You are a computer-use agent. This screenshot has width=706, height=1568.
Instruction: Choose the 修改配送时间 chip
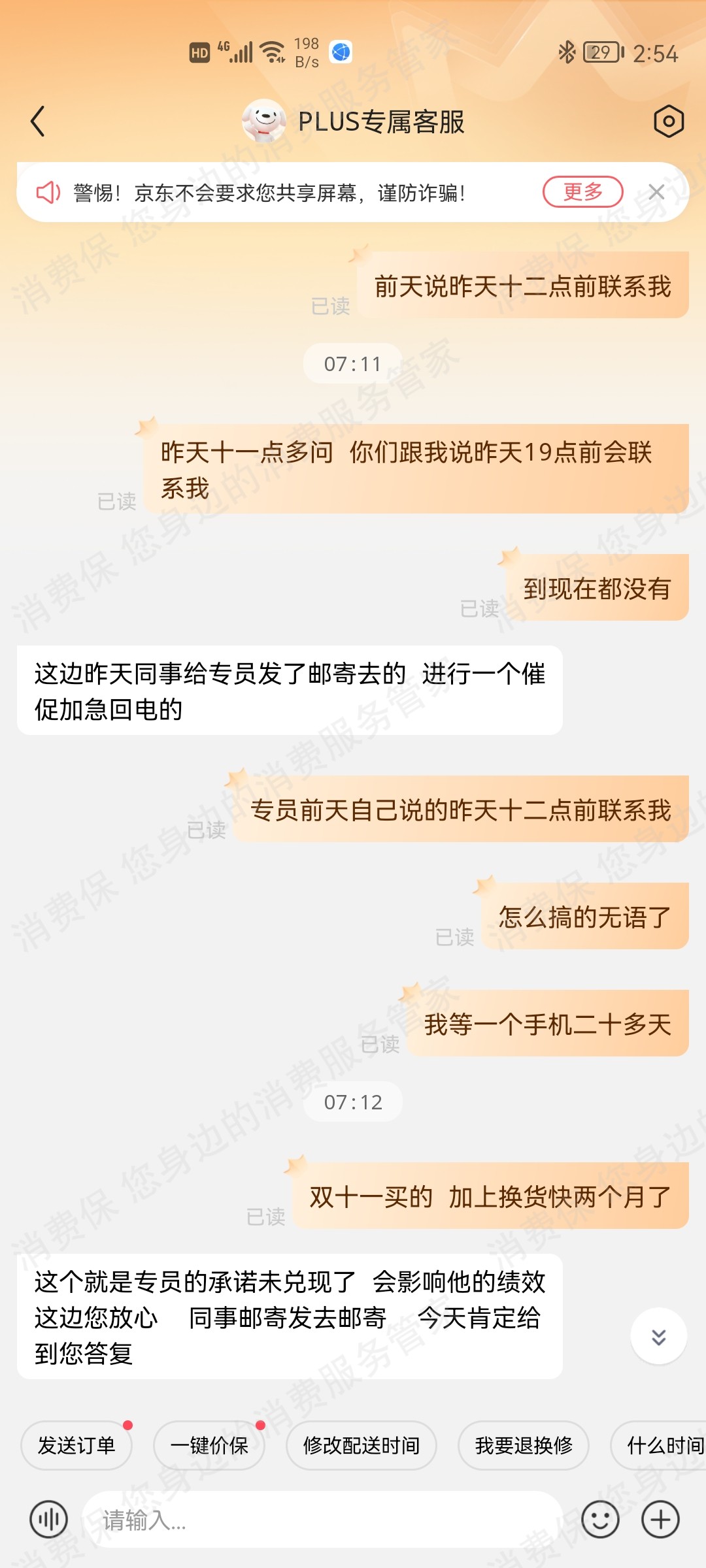pyautogui.click(x=361, y=1445)
